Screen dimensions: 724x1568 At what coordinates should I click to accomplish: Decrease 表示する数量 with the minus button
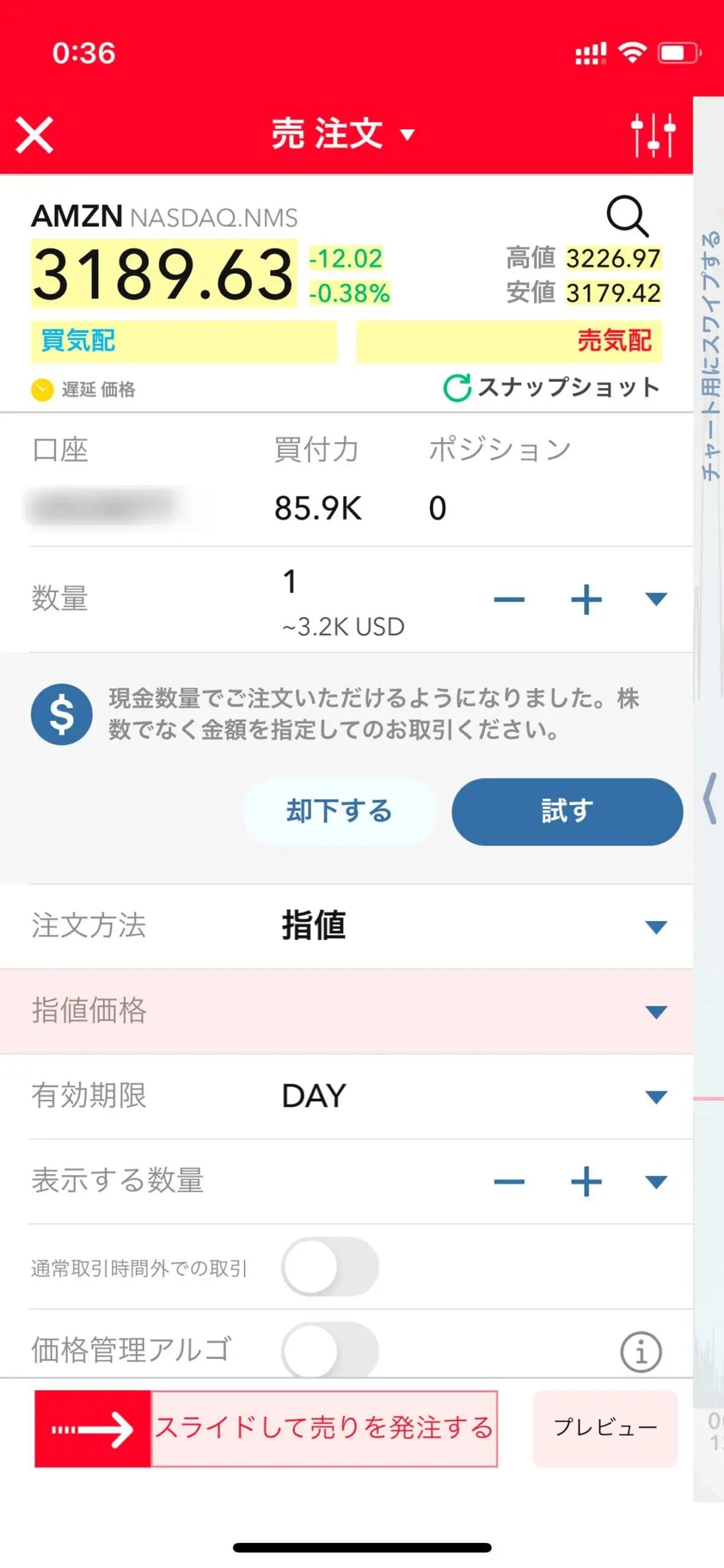509,1180
